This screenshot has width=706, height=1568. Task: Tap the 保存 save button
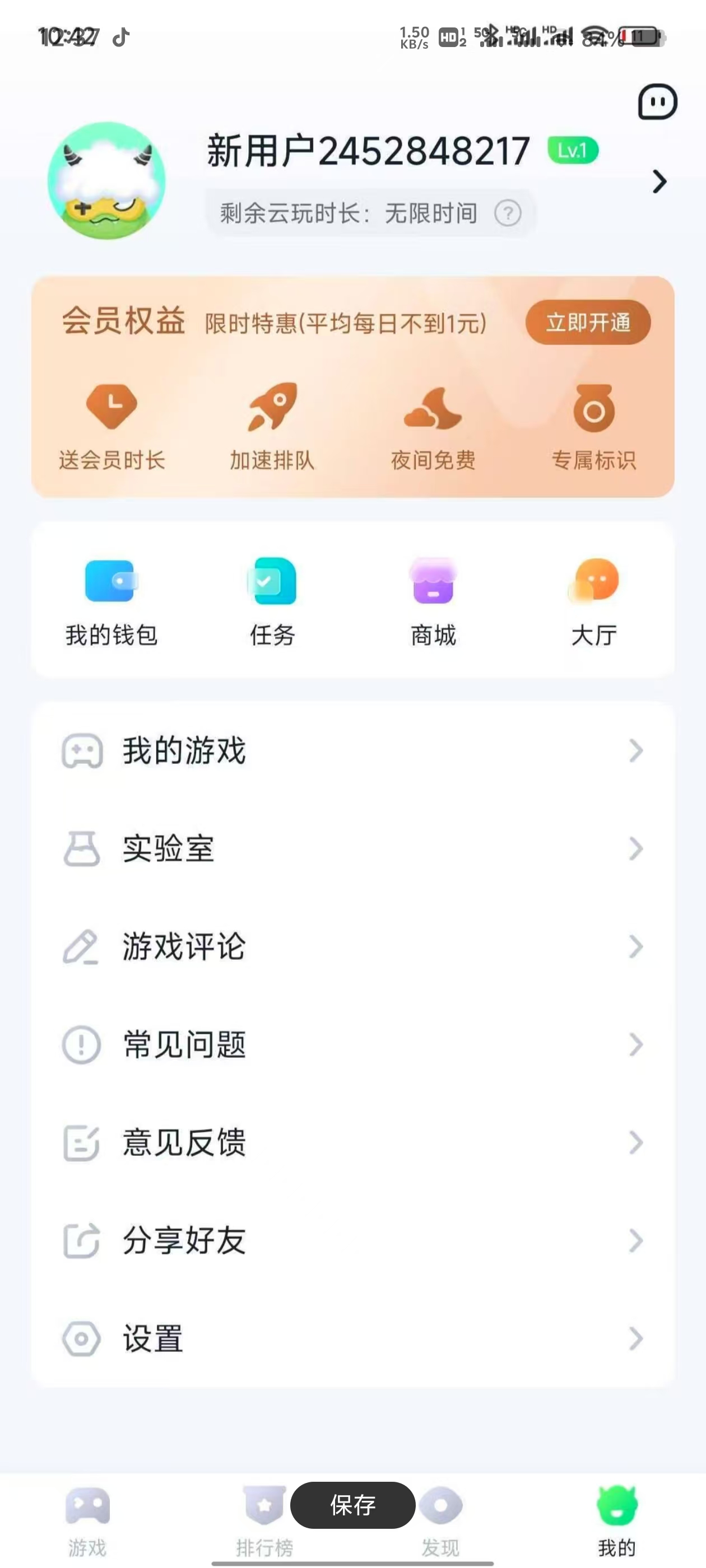coord(352,1505)
